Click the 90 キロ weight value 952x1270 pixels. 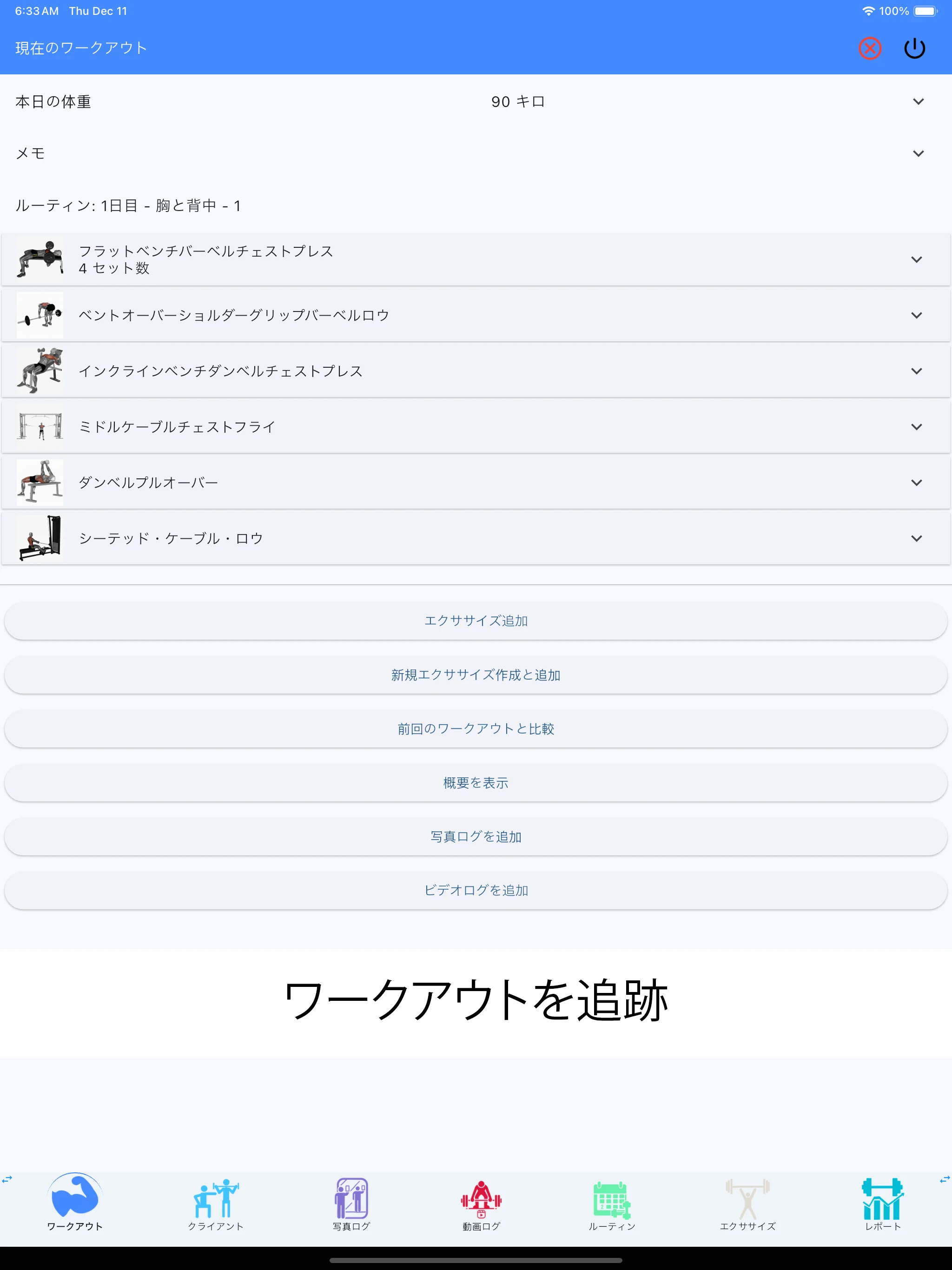pyautogui.click(x=518, y=101)
